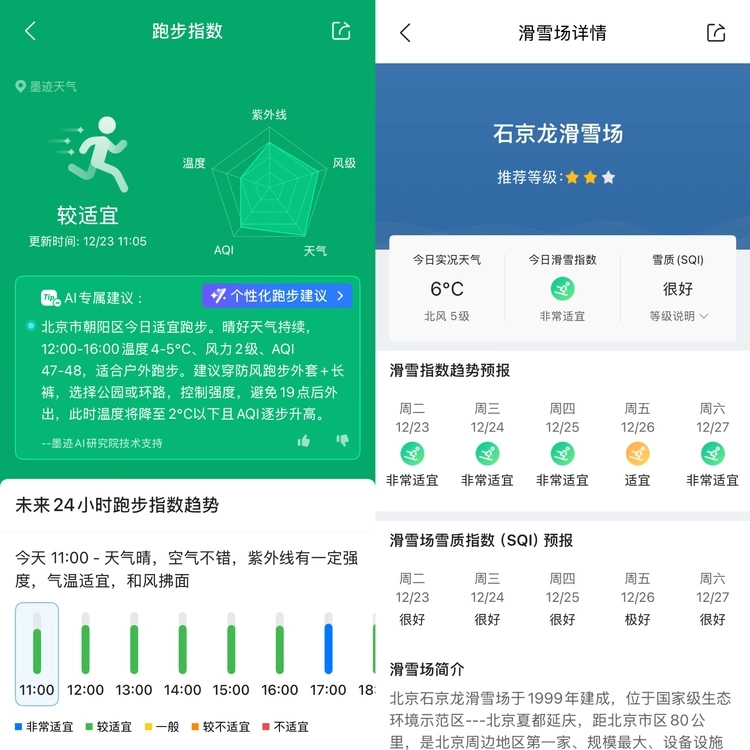This screenshot has height=750, width=750.
Task: Select the 14:00 running index bar
Action: 182,652
